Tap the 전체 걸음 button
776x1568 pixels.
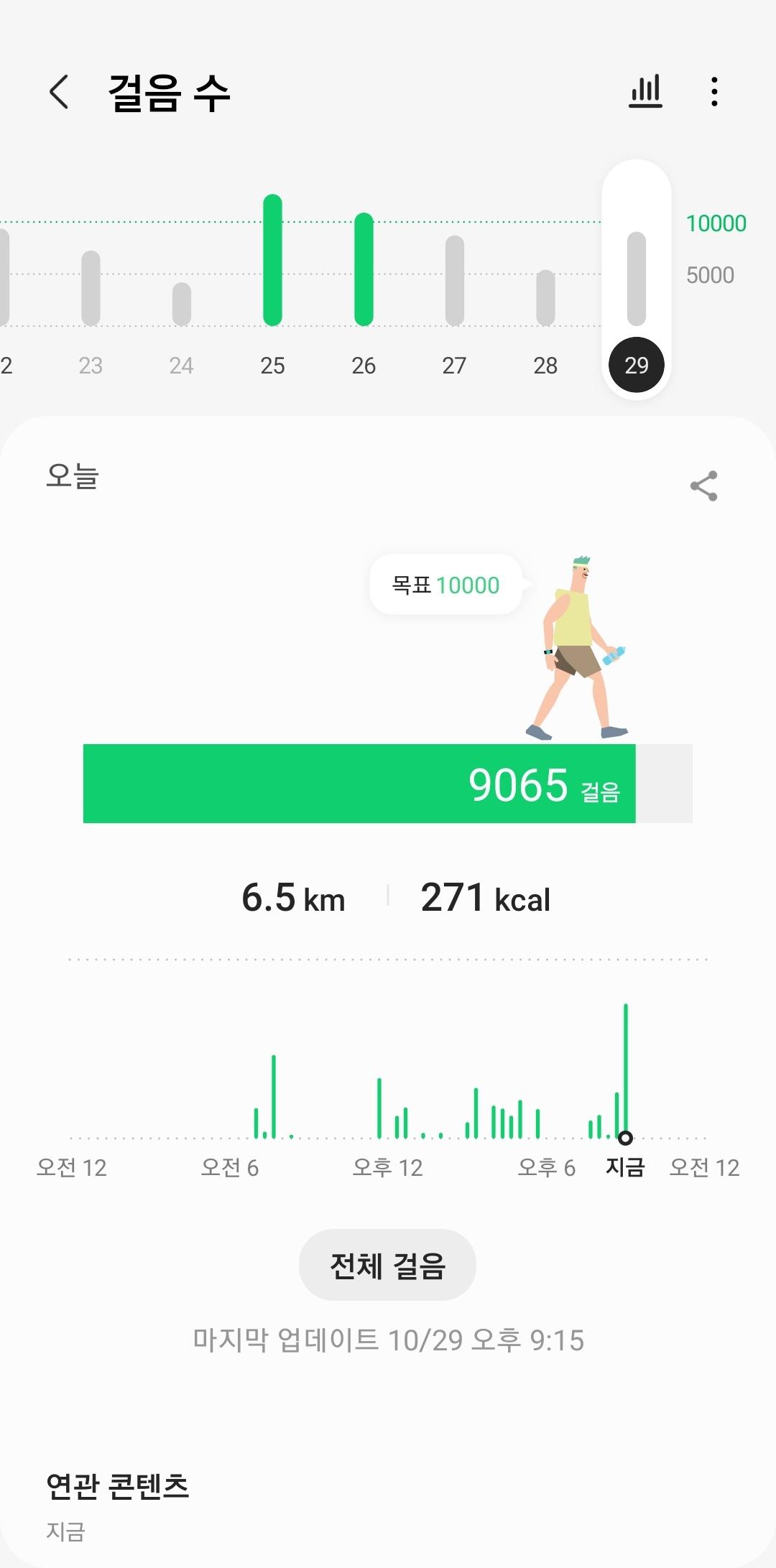tap(387, 1265)
